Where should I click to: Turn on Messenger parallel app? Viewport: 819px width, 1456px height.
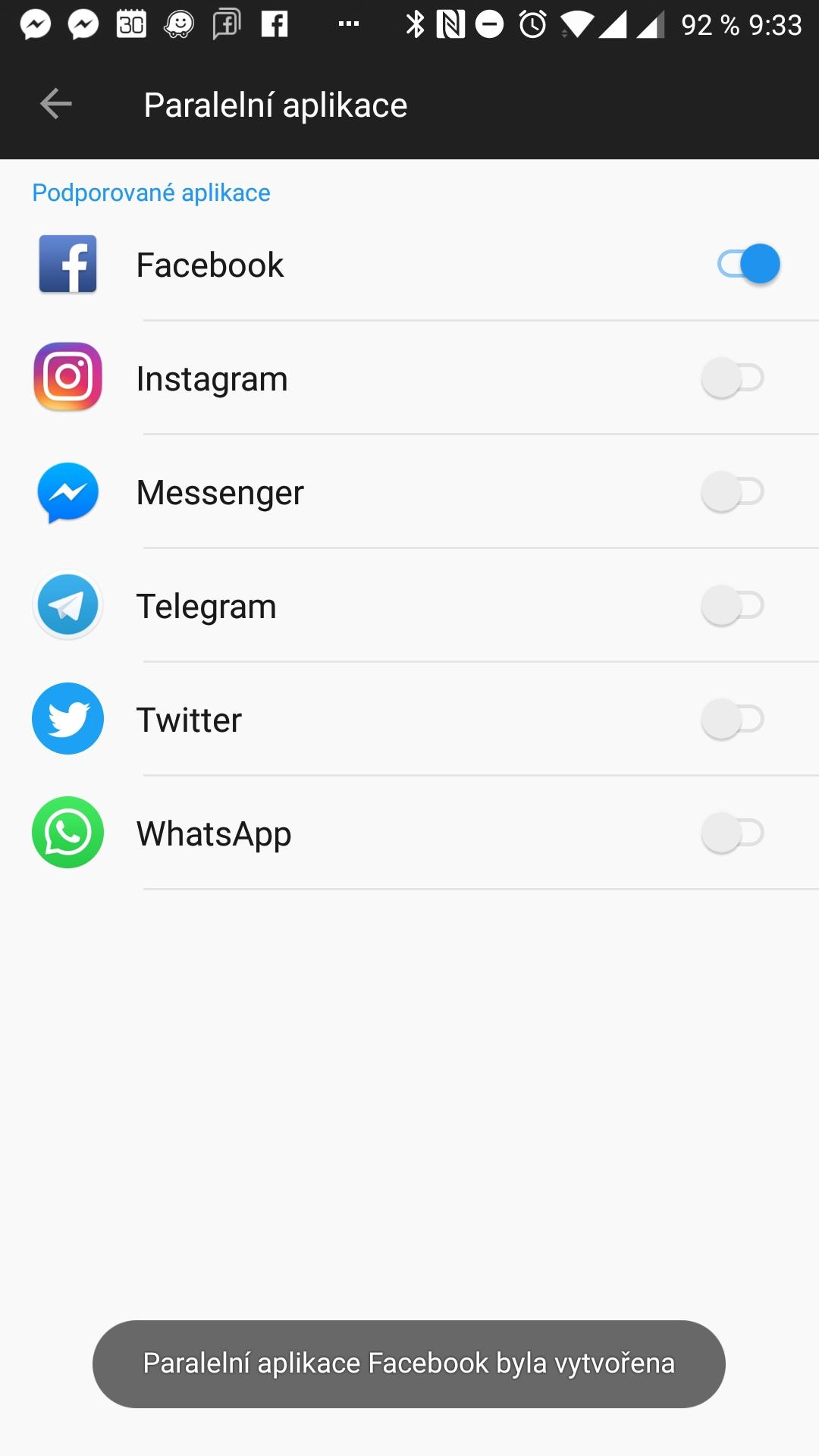(x=733, y=491)
